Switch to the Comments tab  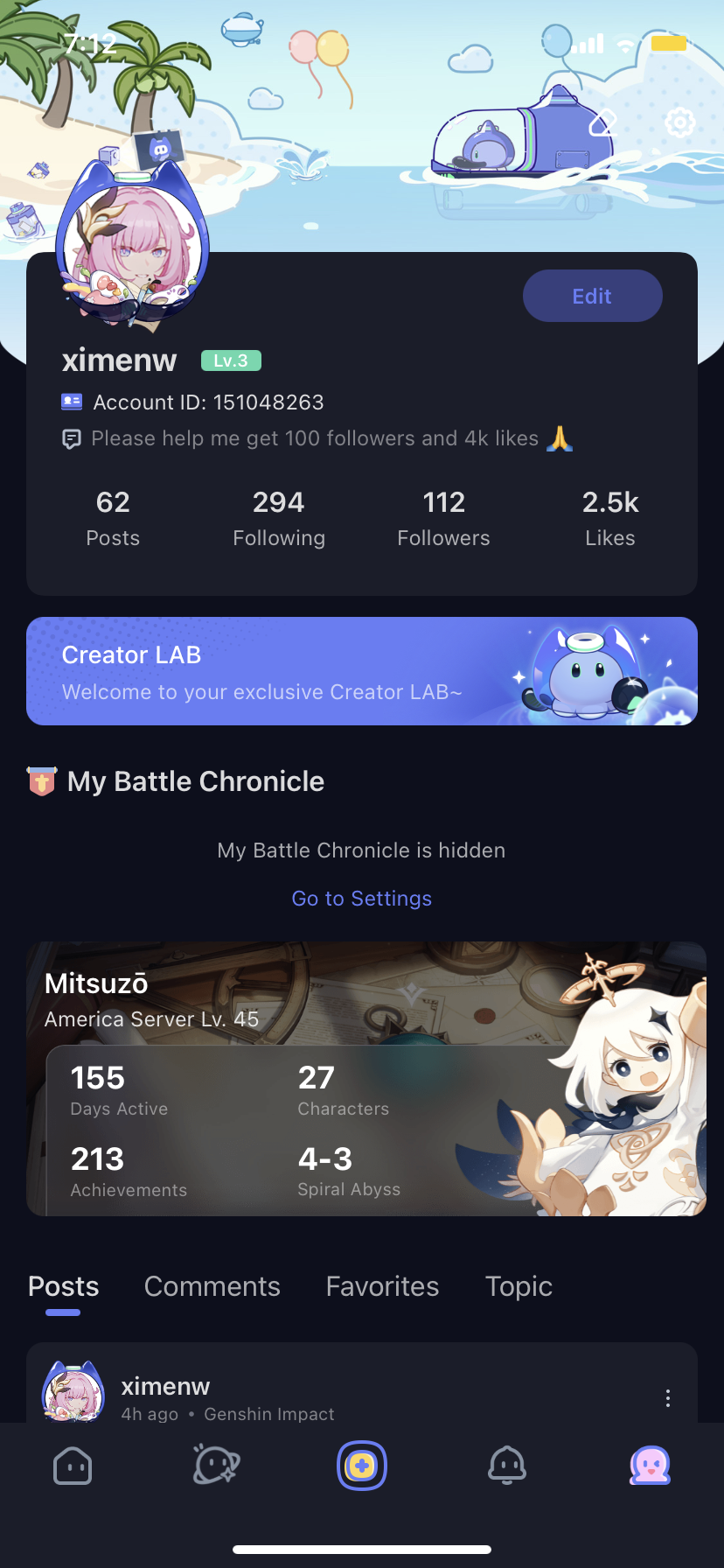[212, 1286]
